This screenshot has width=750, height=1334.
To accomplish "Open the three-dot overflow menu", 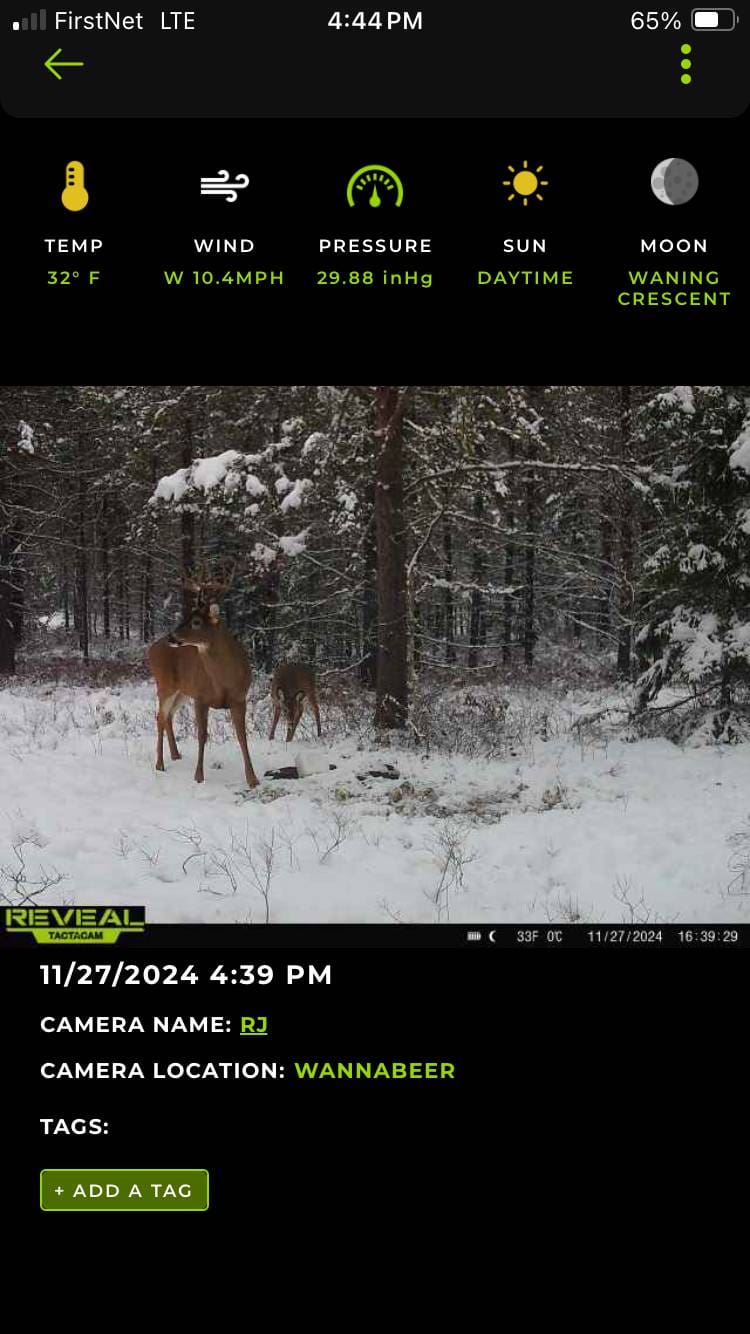I will (x=685, y=64).
